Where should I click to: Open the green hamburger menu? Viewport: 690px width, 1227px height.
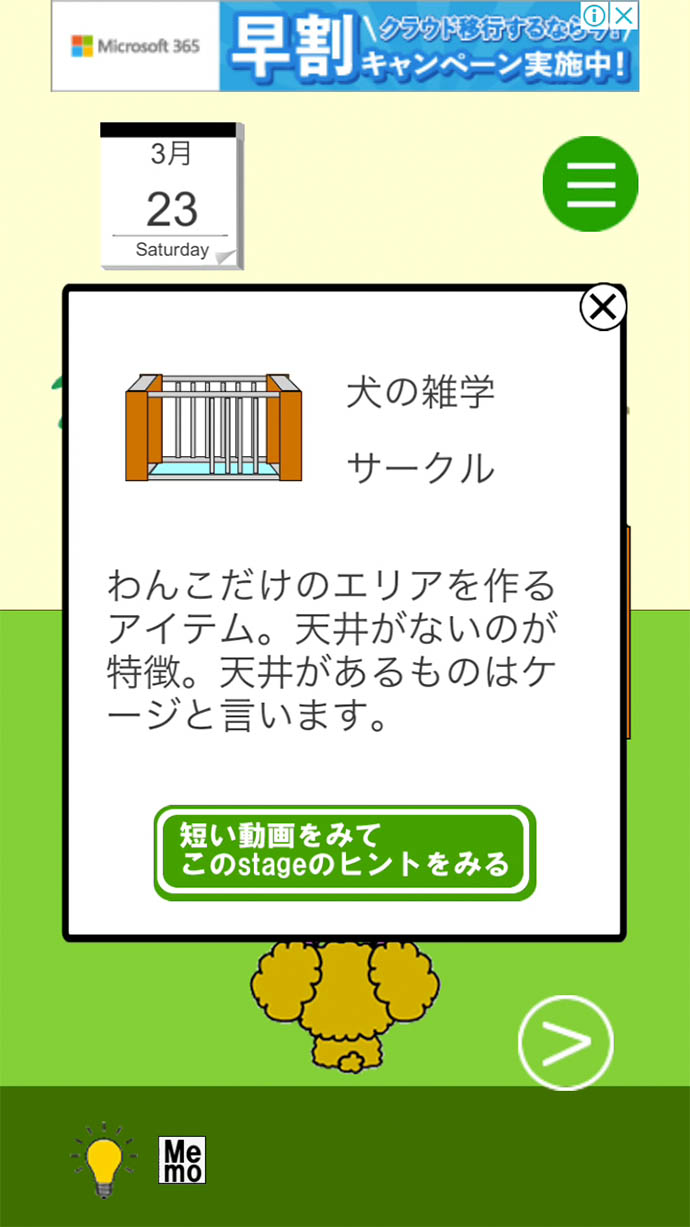590,184
